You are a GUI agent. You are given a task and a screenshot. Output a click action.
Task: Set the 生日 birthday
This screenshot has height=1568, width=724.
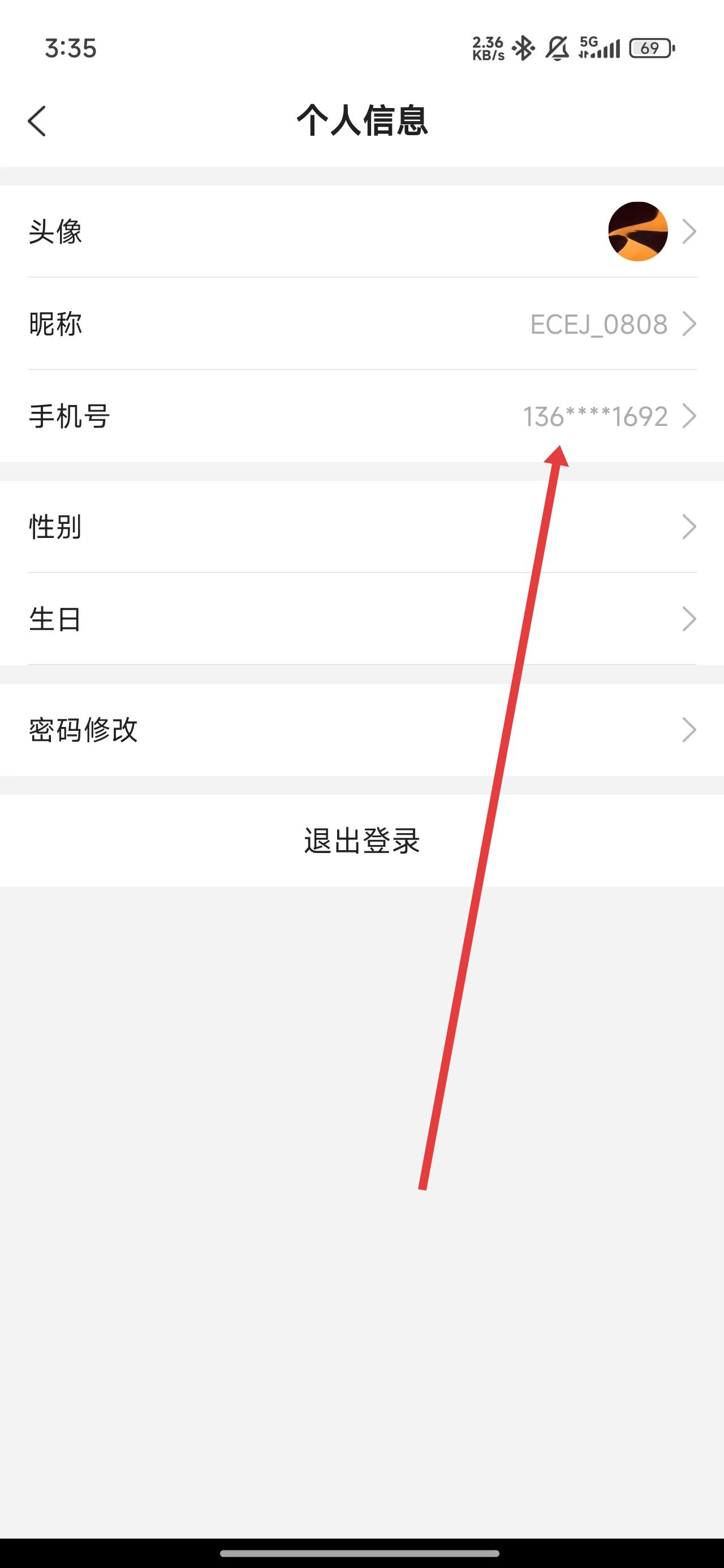tap(361, 619)
